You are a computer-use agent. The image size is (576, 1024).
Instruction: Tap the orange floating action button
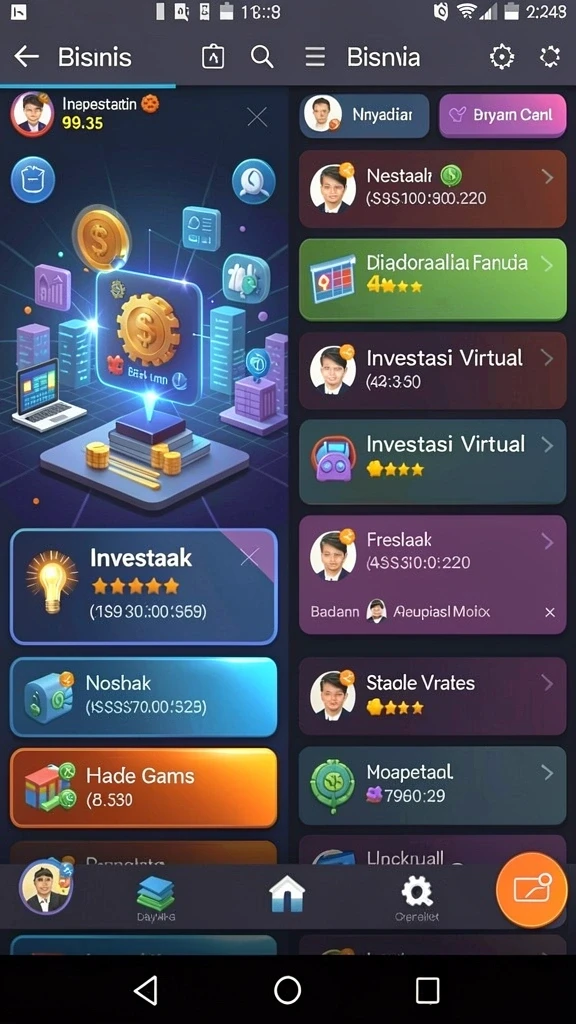click(x=531, y=889)
